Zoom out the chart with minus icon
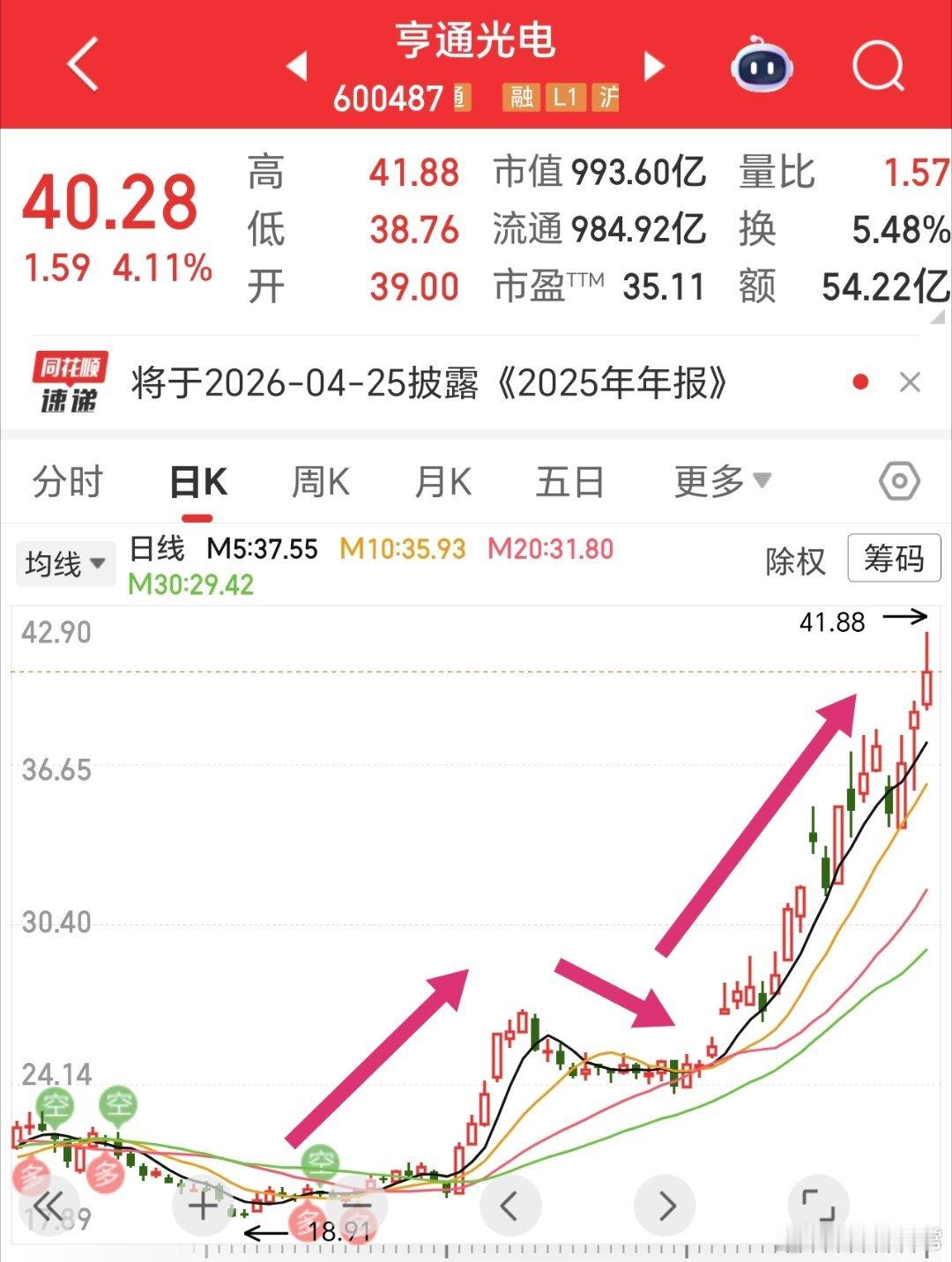This screenshot has height=1262, width=952. click(357, 1206)
